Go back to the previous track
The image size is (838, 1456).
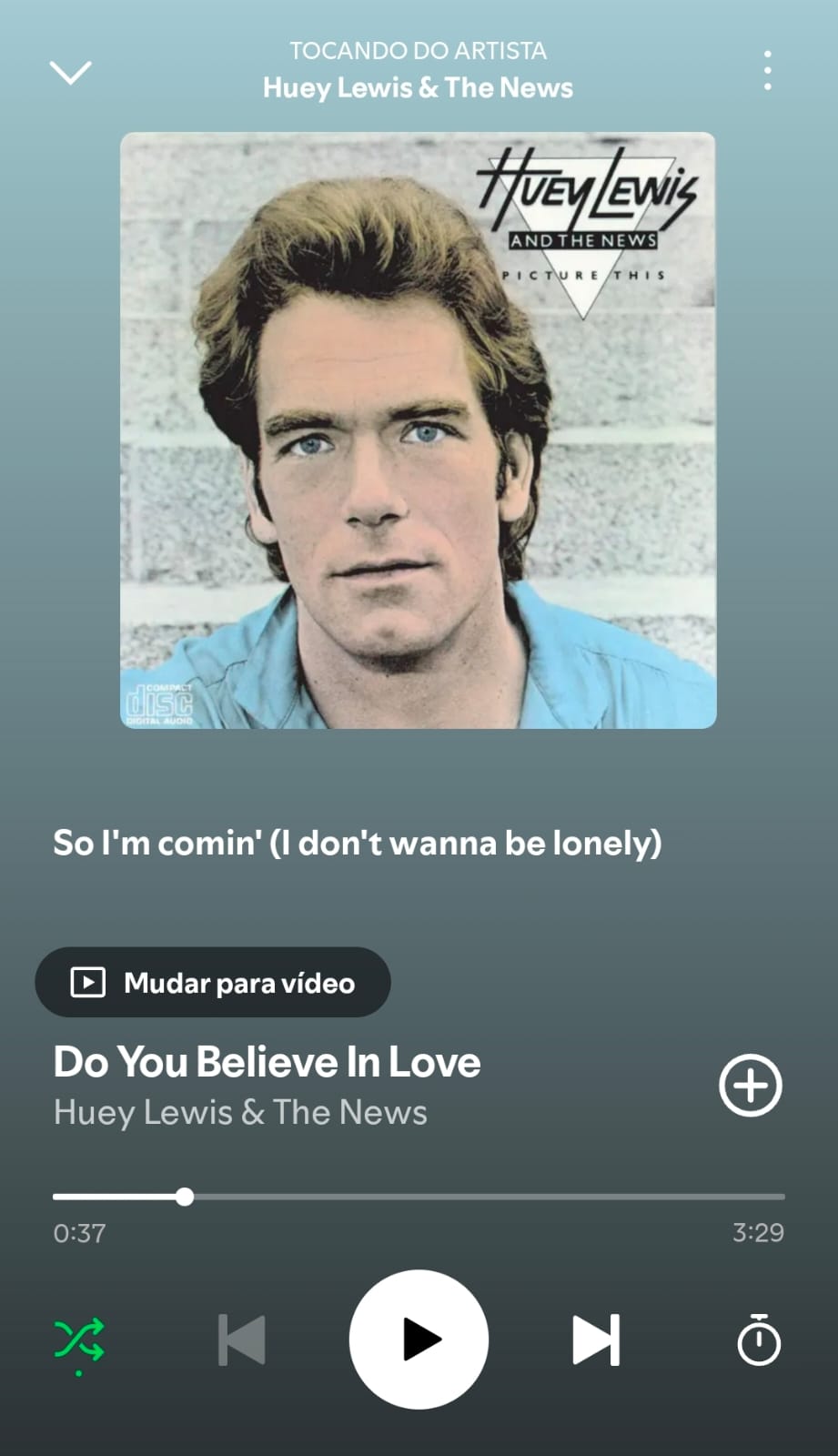tap(239, 1340)
